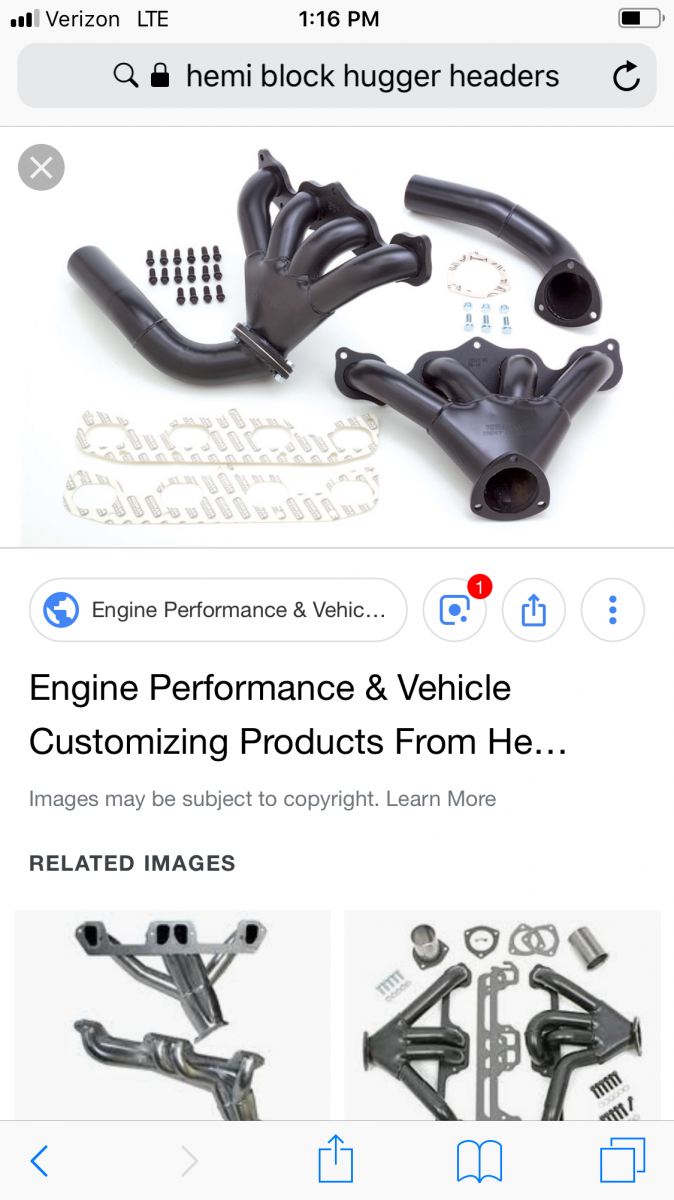The image size is (674, 1200).
Task: Reload the page with the refresh icon
Action: coord(626,76)
